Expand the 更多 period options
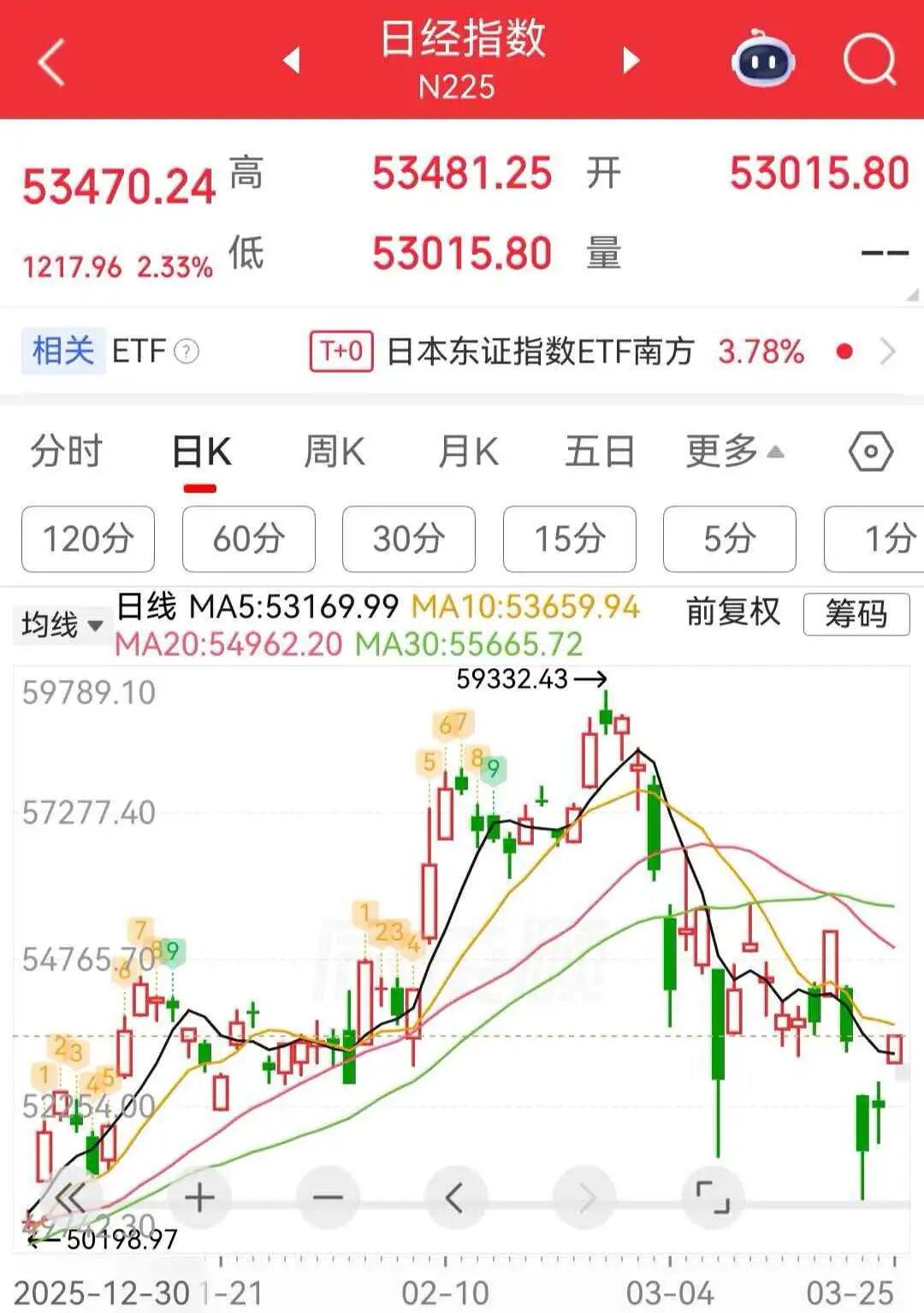924x1313 pixels. 734,451
